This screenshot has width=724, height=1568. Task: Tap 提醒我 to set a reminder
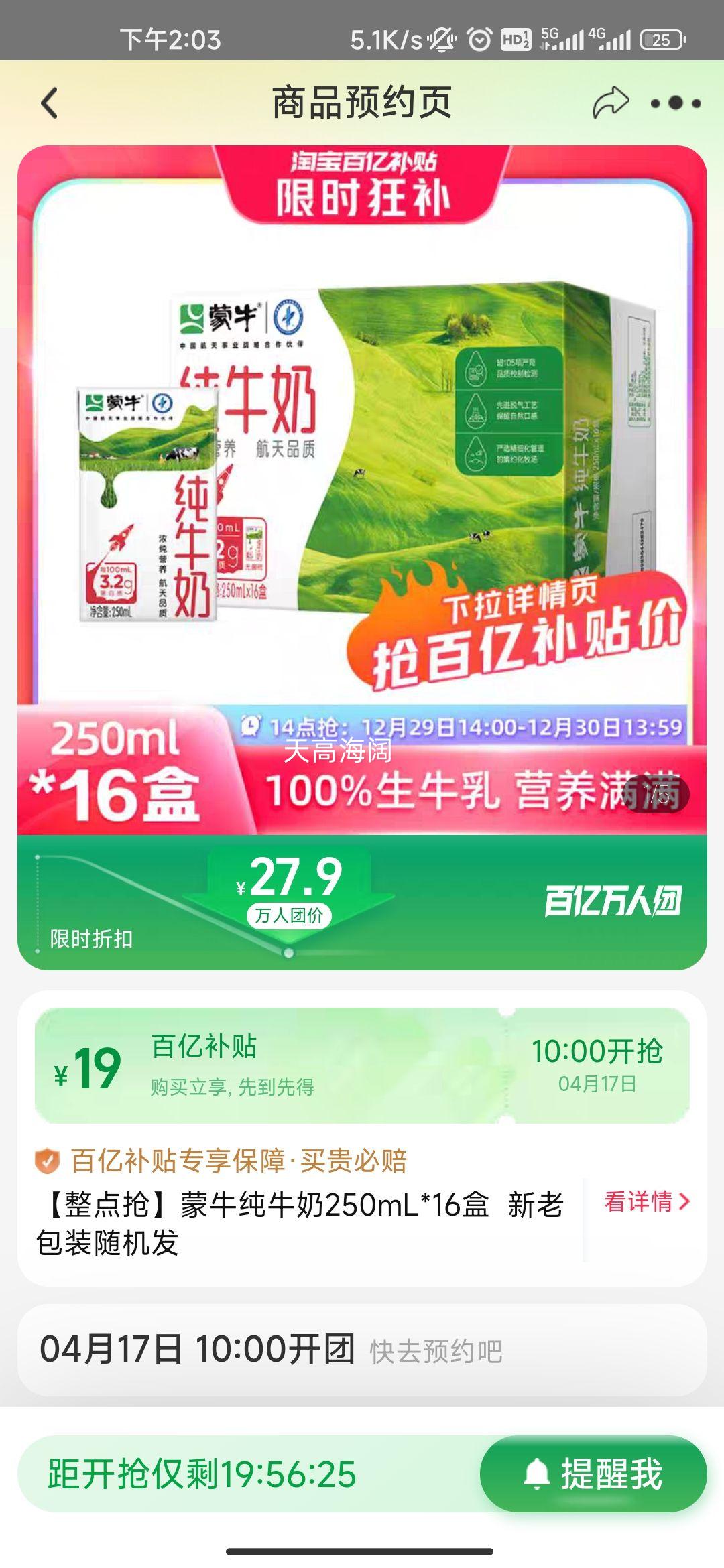click(x=593, y=1474)
